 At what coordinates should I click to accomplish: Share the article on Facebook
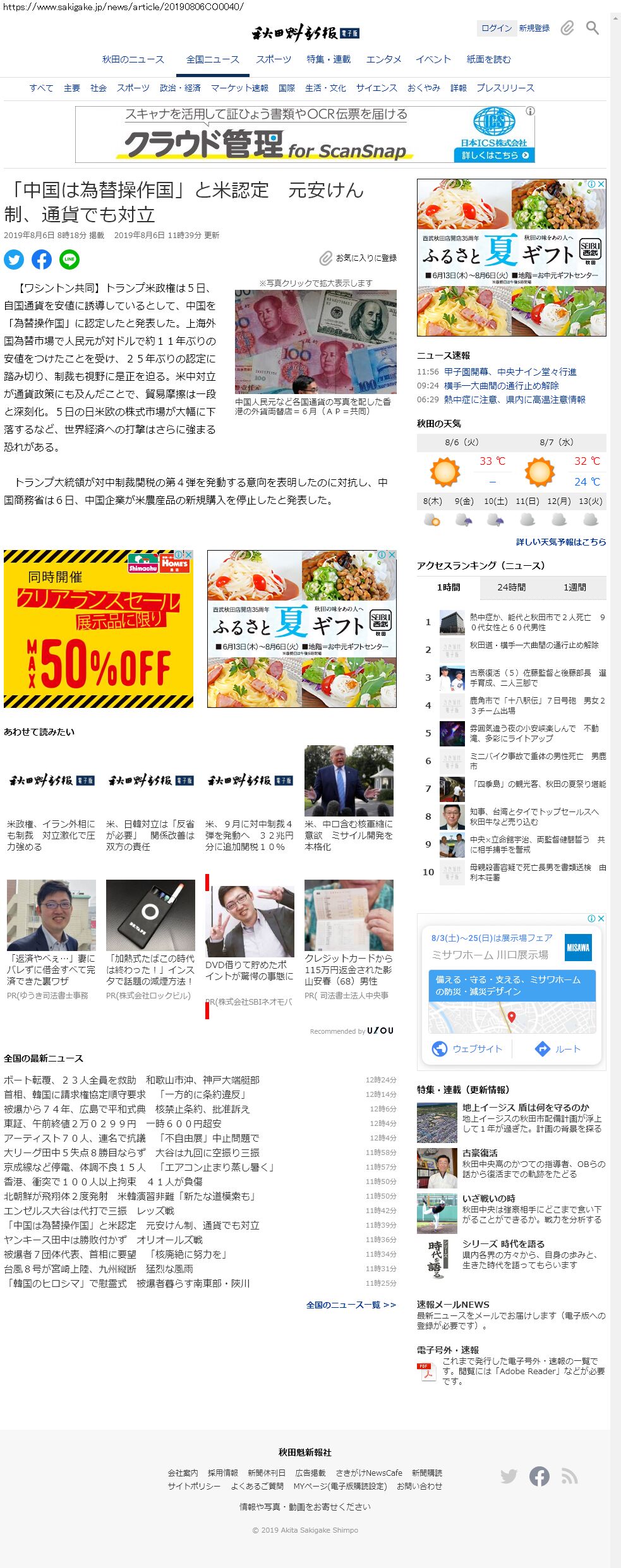(42, 260)
